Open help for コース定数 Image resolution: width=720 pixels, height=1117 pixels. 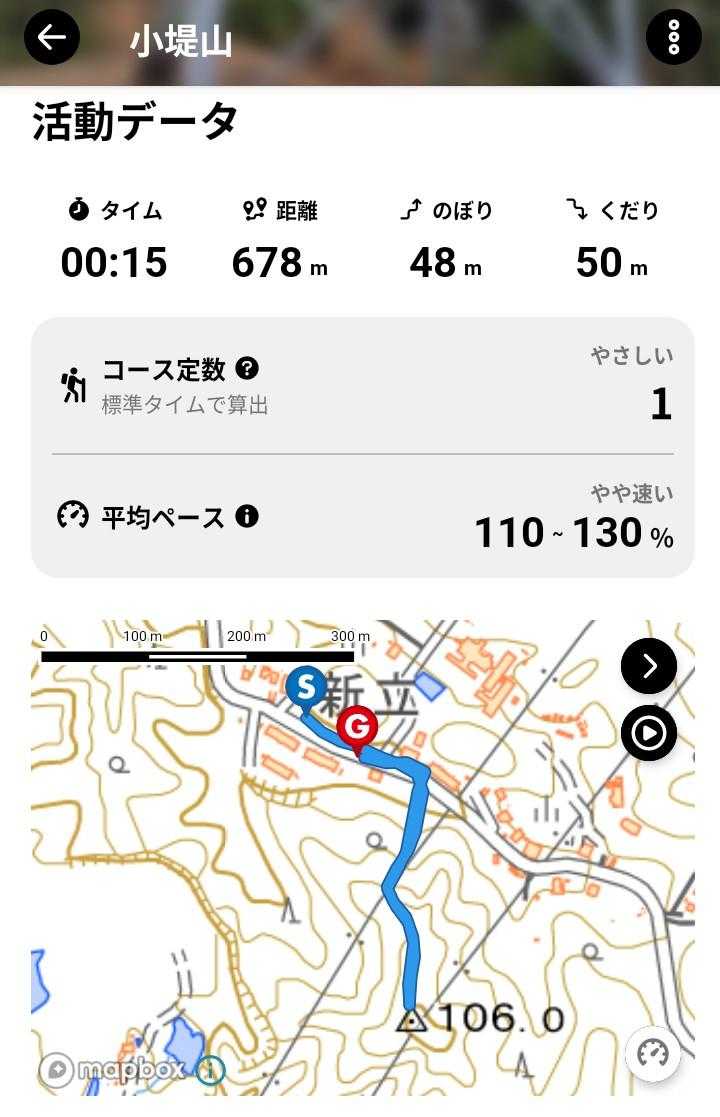(247, 368)
